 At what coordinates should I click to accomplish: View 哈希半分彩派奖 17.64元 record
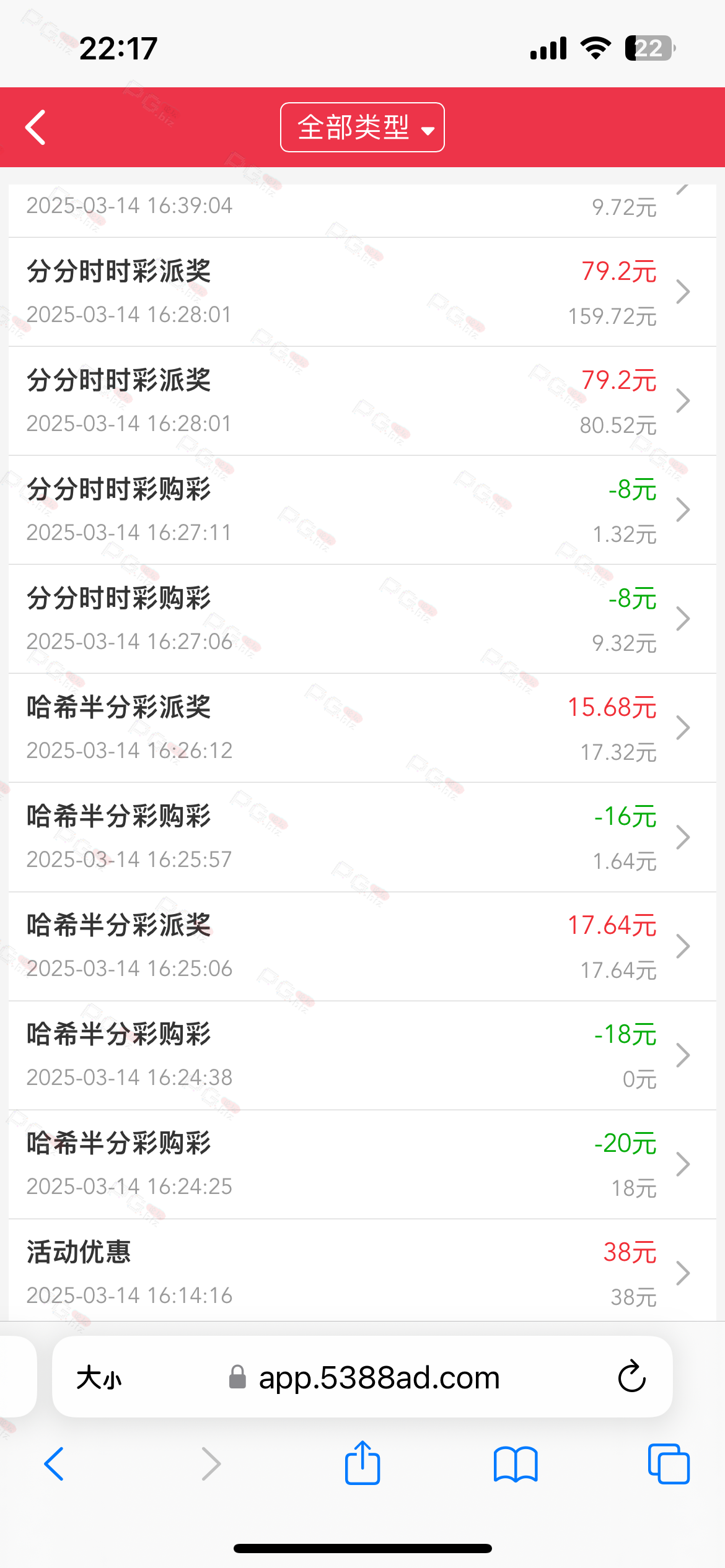362,946
